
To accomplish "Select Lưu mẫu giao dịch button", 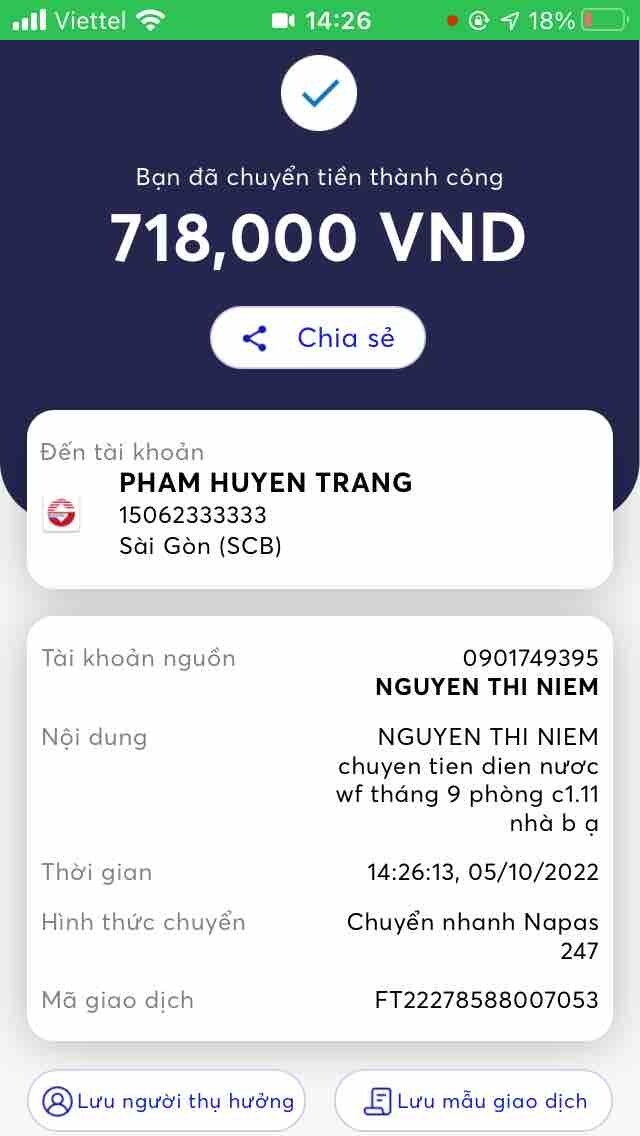I will 473,1101.
